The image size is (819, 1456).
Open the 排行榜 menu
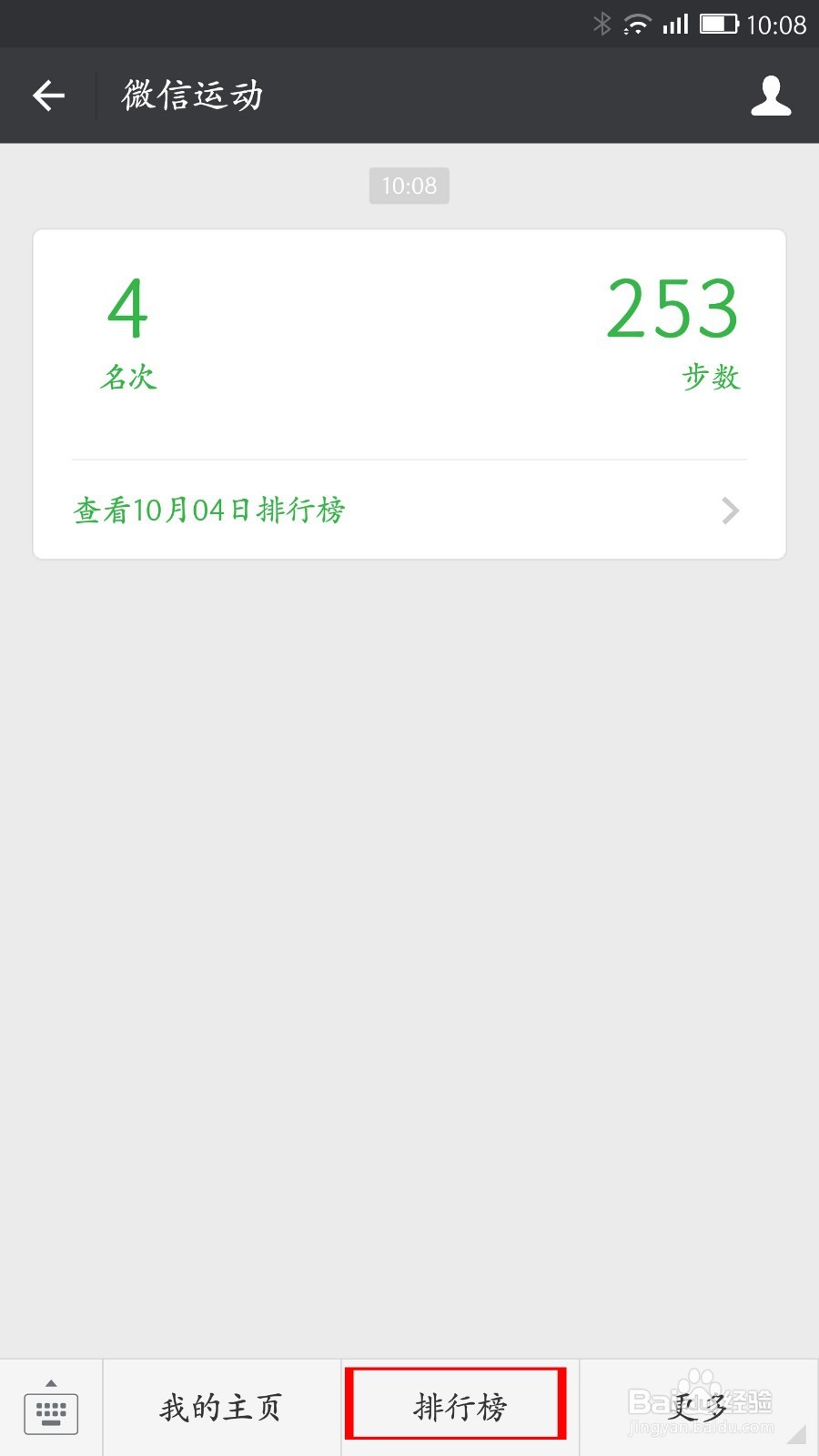460,1408
